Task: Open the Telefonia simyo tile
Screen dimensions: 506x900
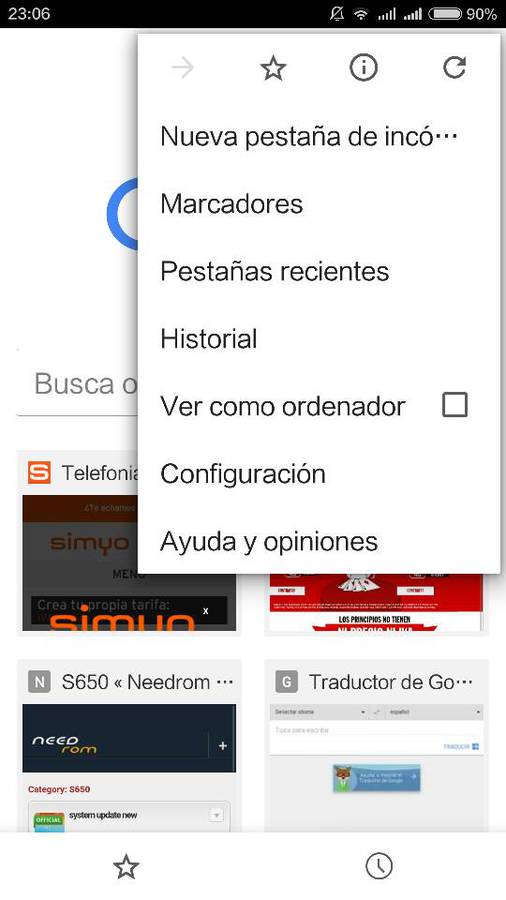Action: pos(77,543)
